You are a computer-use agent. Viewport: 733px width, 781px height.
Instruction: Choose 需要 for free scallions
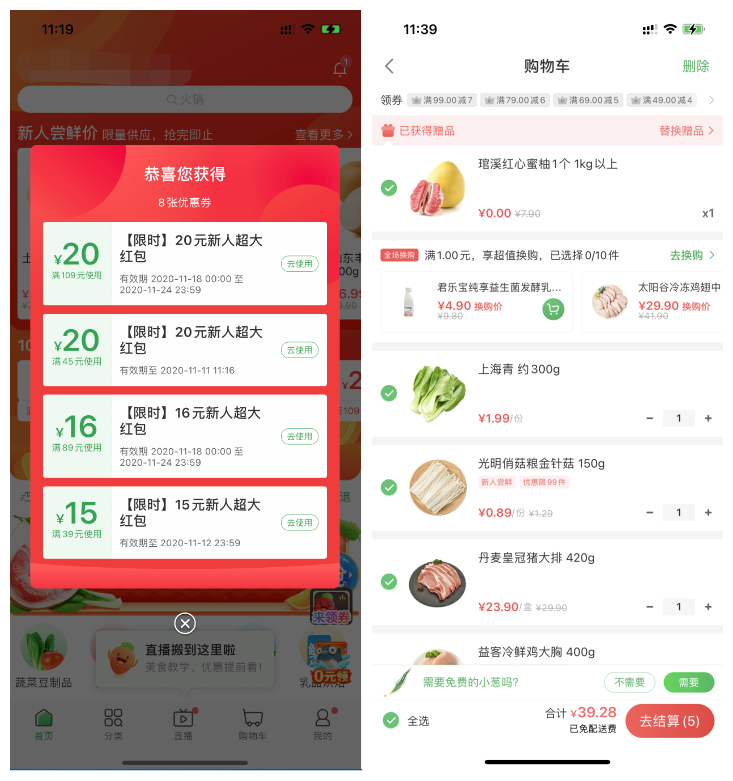pos(689,682)
